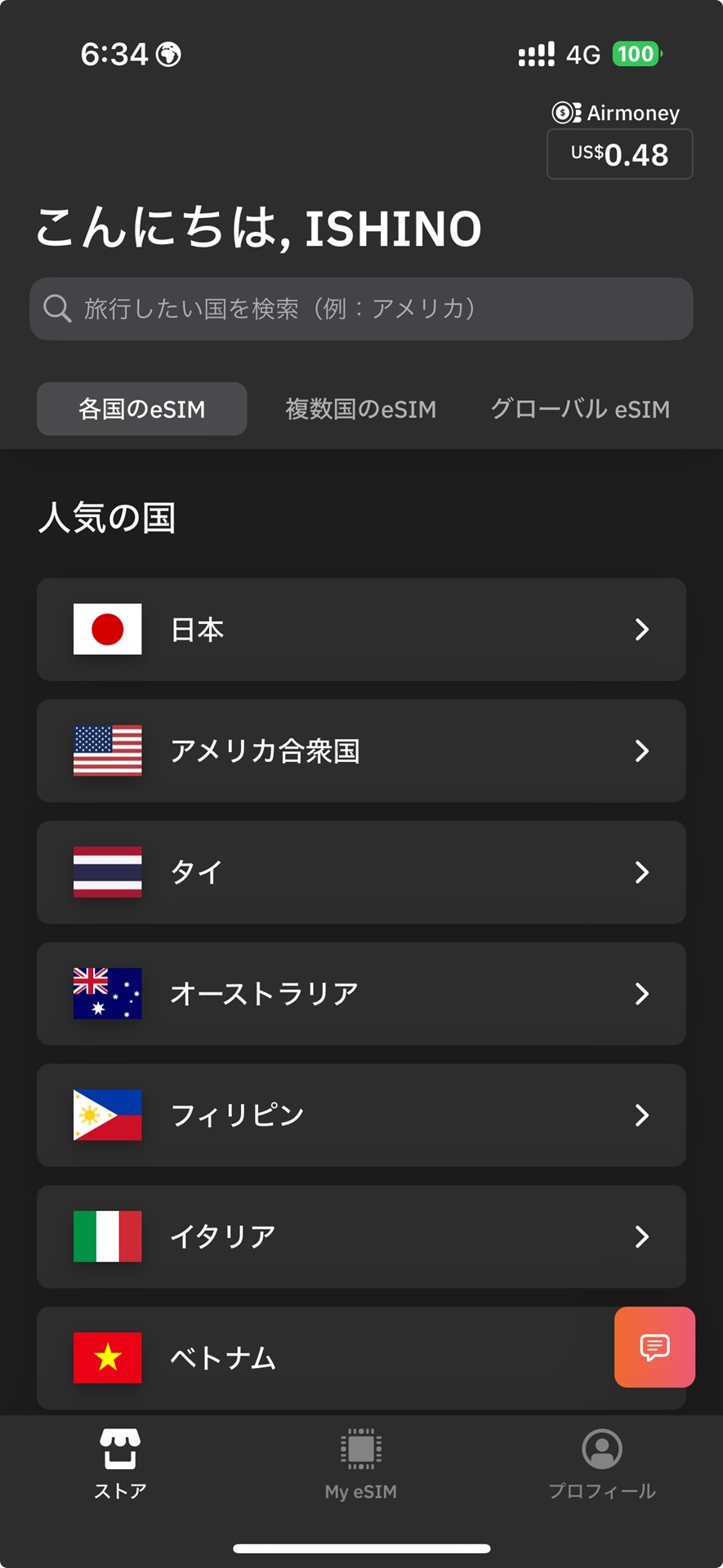Tap the ストア store icon in bottom navigation
This screenshot has width=723, height=1568.
pos(120,1464)
